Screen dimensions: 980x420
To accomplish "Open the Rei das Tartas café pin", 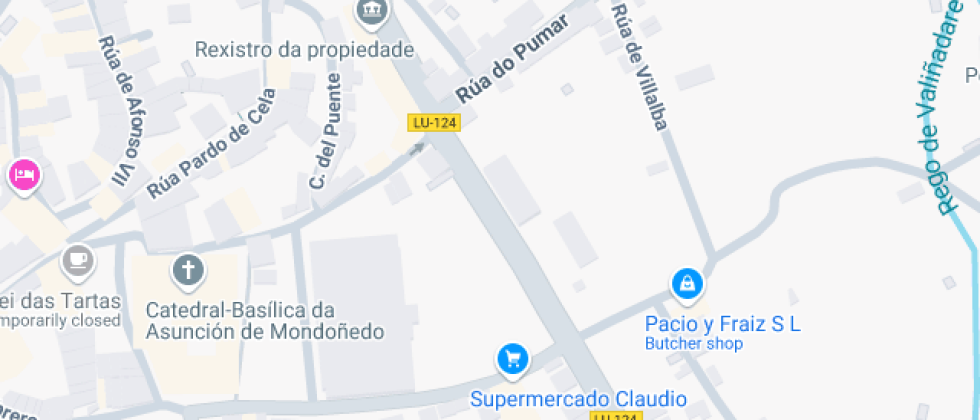I will pos(78,261).
